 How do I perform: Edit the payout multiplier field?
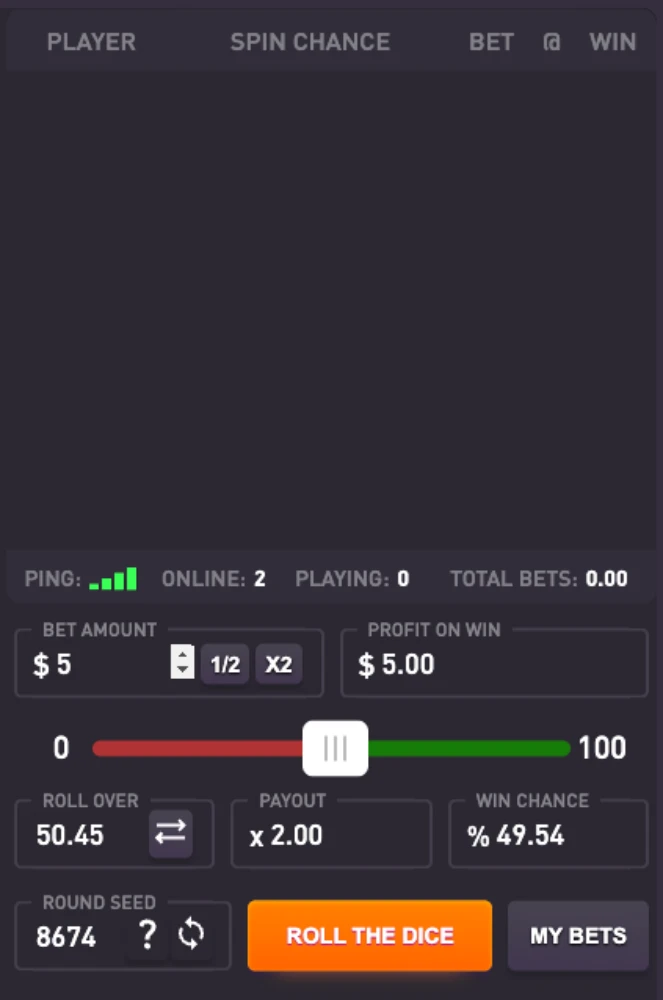(x=330, y=836)
